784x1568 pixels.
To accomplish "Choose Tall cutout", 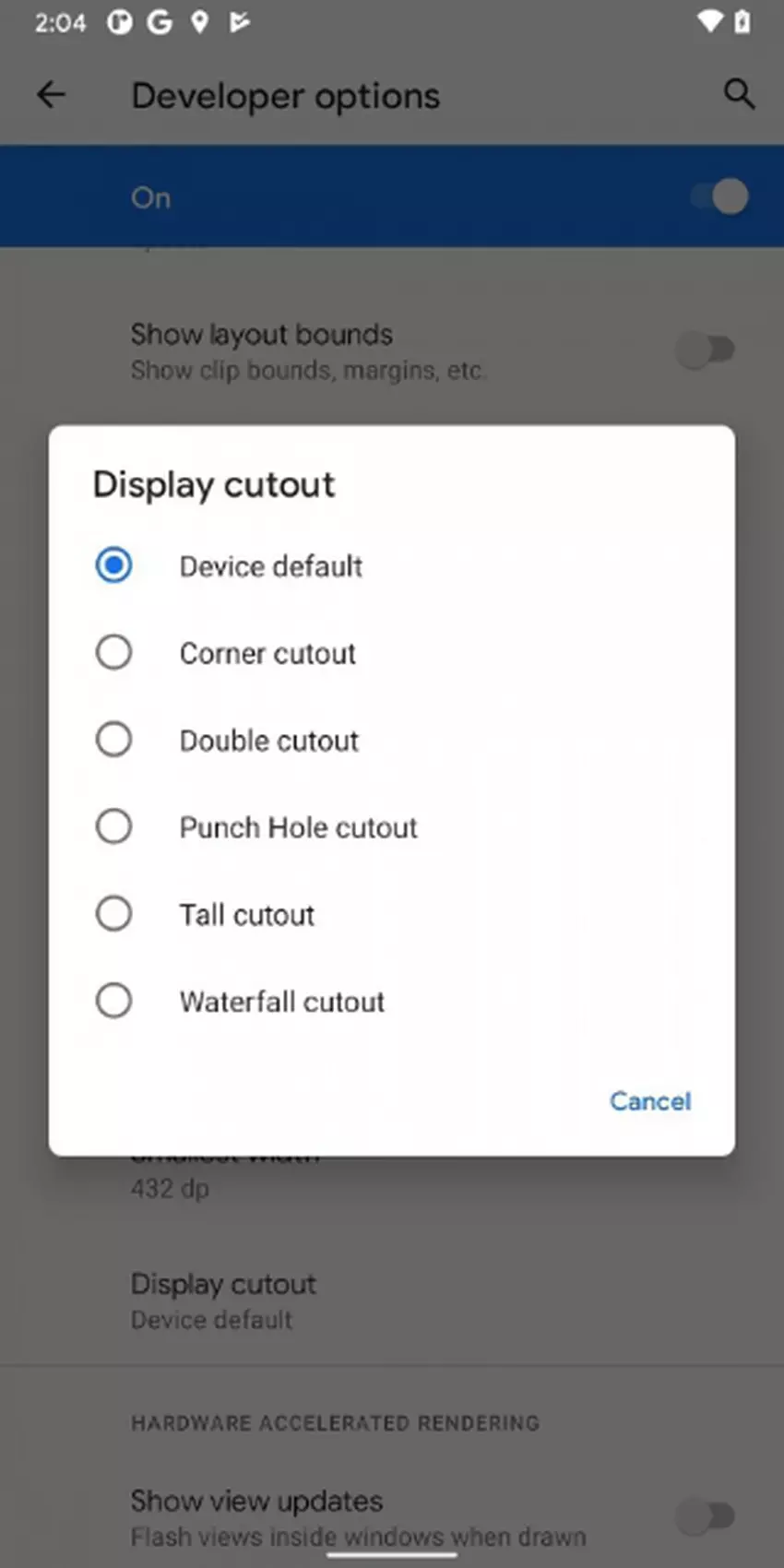I will point(114,914).
